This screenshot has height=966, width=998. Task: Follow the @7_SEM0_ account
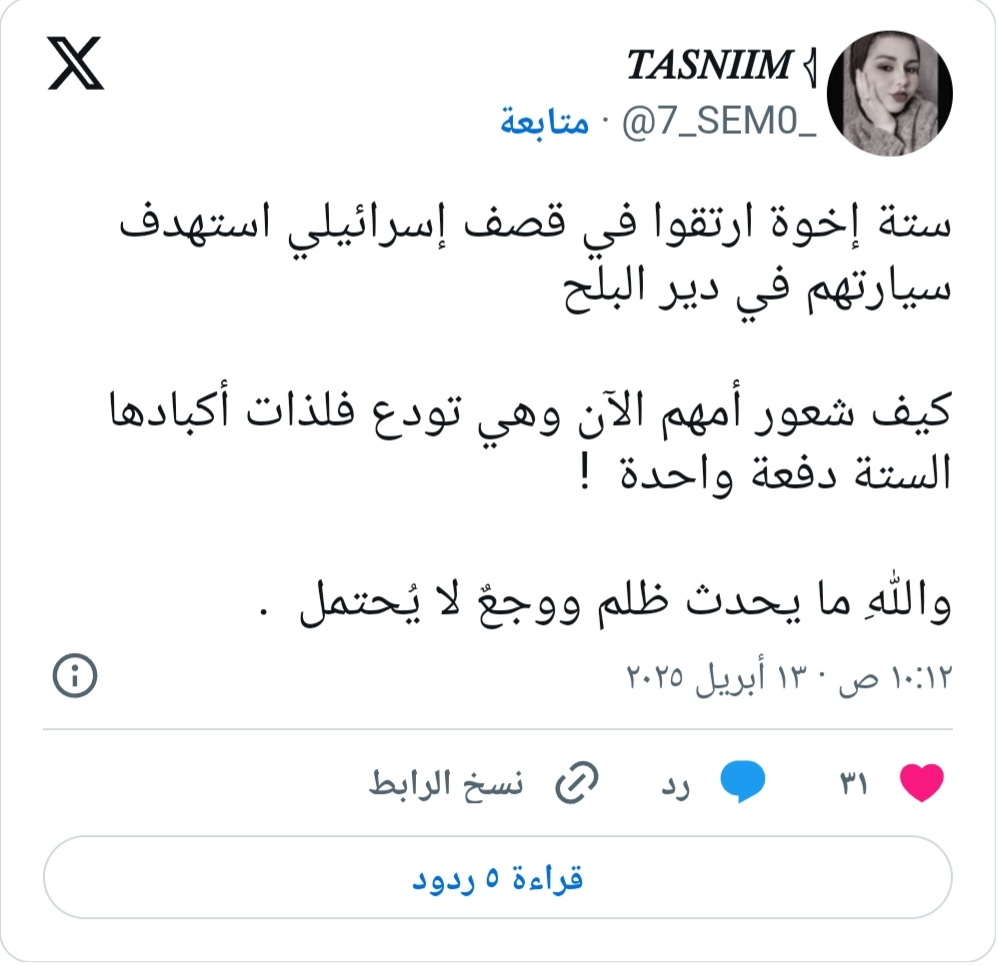[543, 124]
